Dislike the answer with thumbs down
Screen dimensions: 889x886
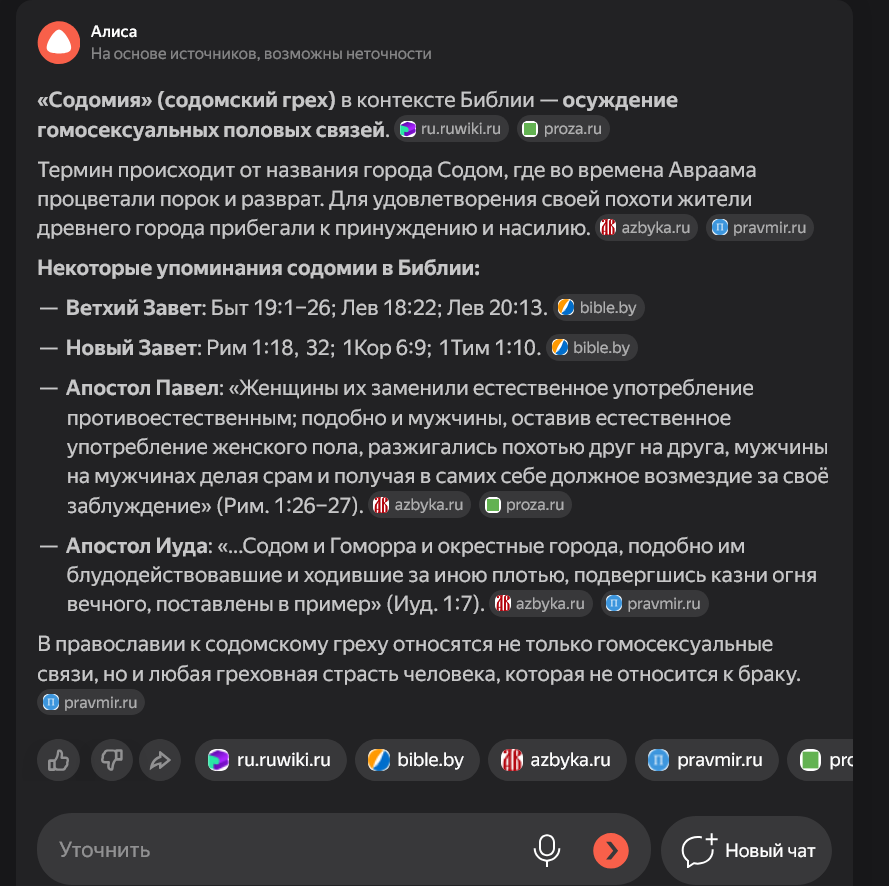(x=111, y=761)
